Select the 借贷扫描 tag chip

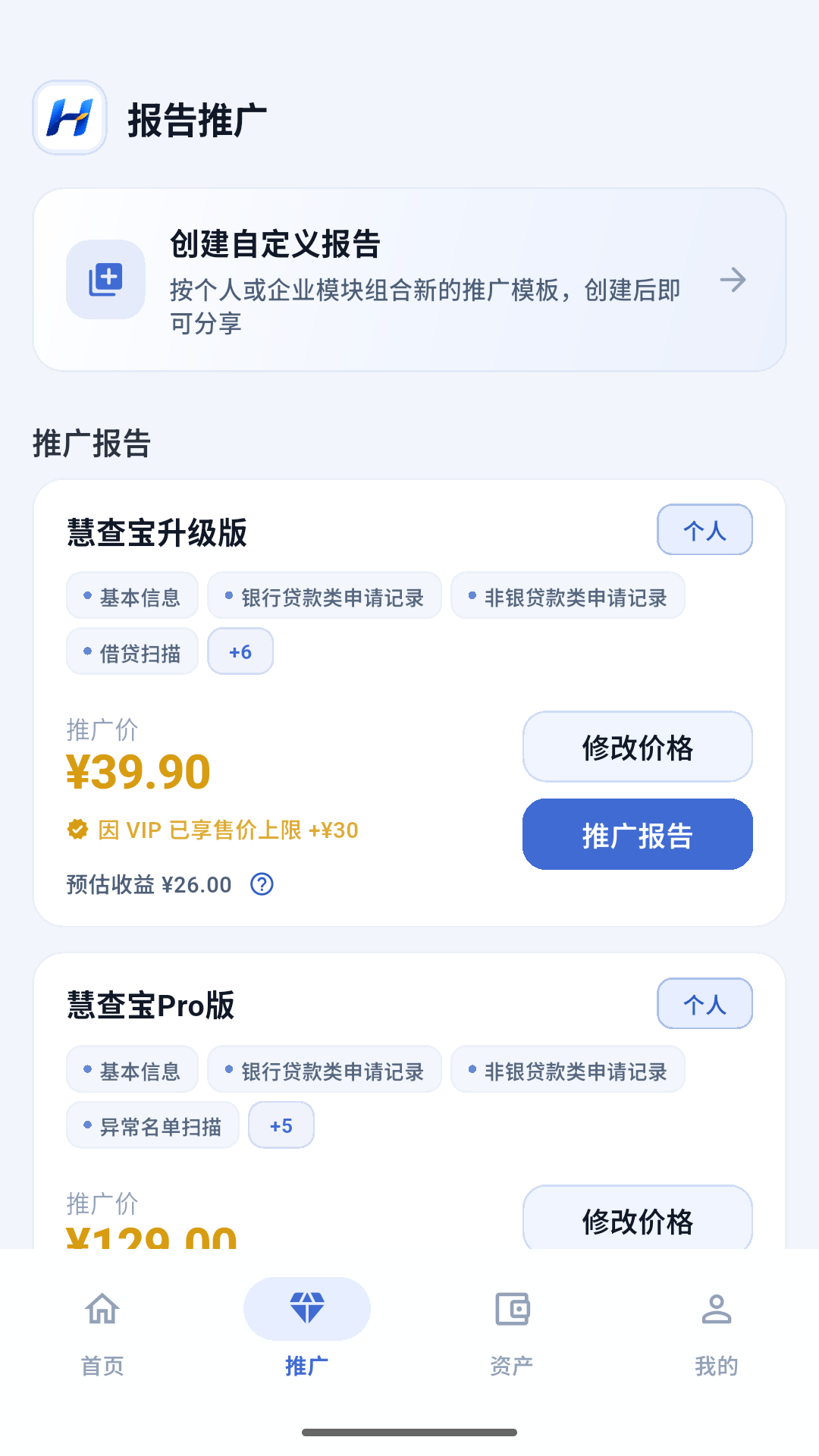(132, 651)
